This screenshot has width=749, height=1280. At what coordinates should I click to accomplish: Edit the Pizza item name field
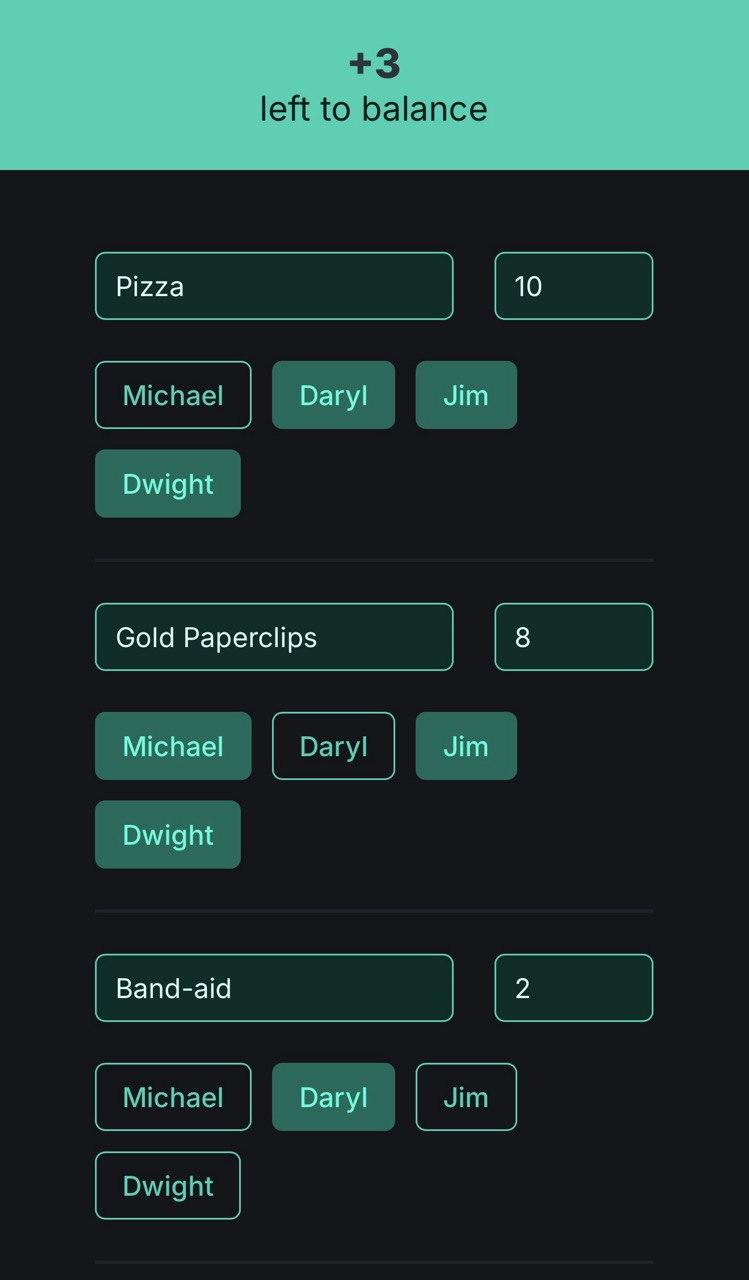pyautogui.click(x=274, y=286)
